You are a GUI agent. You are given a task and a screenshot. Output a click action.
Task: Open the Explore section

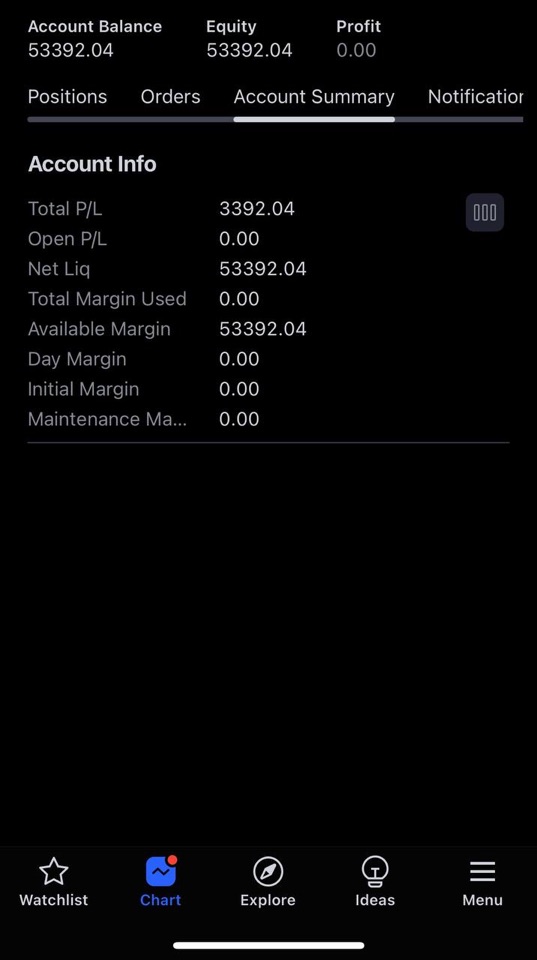click(268, 882)
